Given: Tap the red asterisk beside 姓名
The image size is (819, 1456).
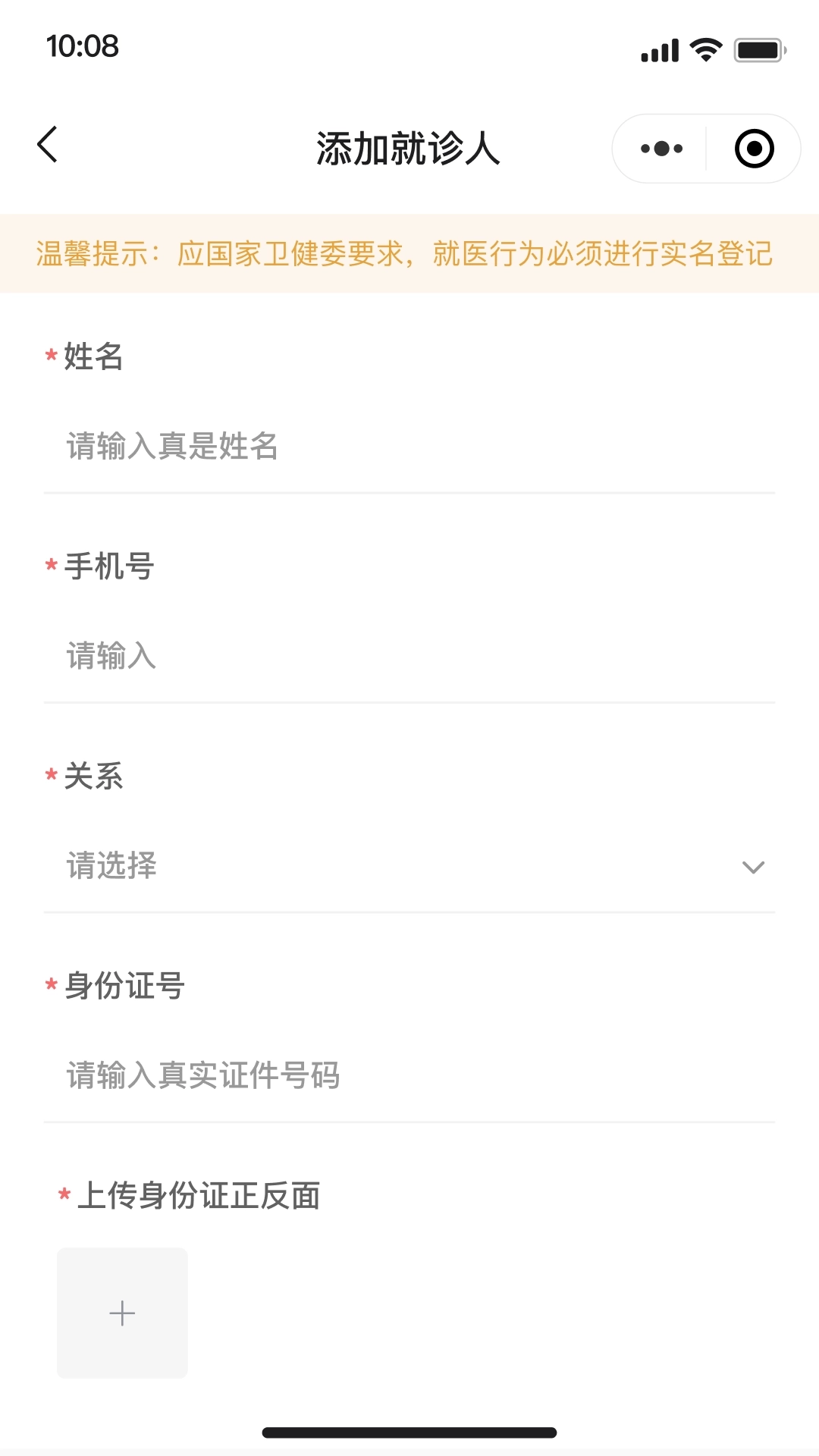Looking at the screenshot, I should pyautogui.click(x=49, y=356).
